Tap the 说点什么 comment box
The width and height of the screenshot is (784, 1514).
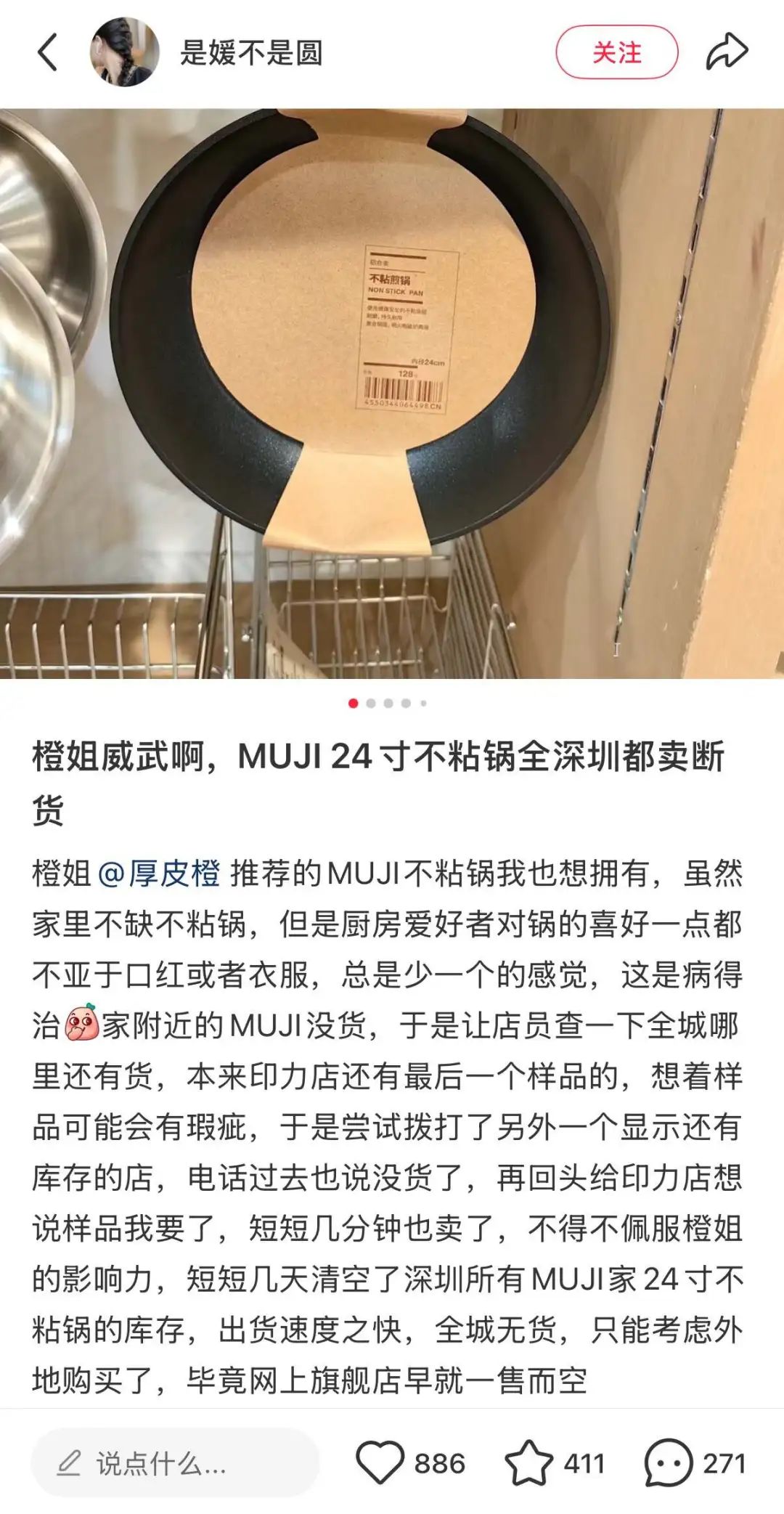point(174,1463)
